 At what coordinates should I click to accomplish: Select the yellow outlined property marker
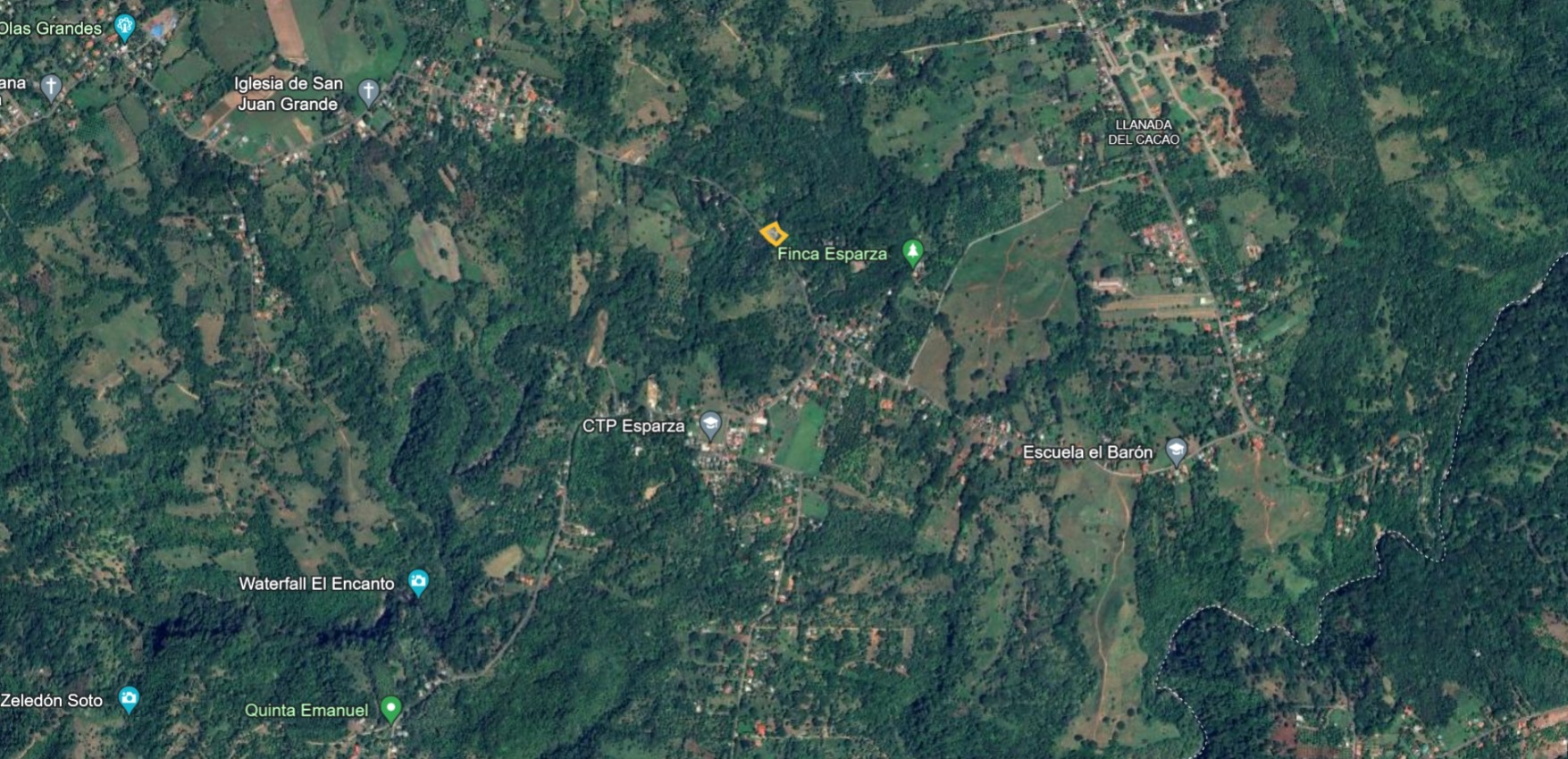pyautogui.click(x=774, y=234)
